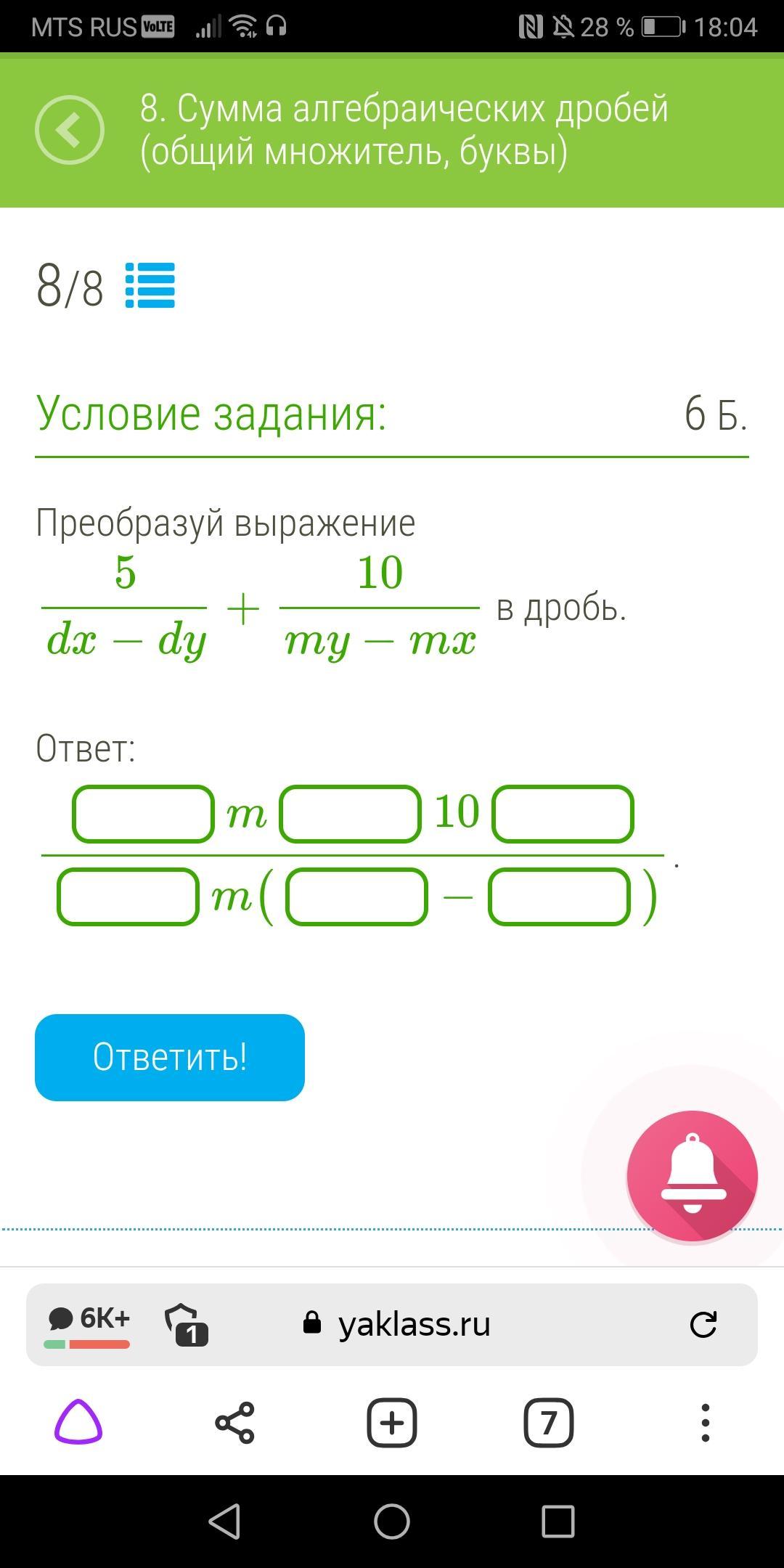Select the numerator field between m and 10

(x=350, y=814)
